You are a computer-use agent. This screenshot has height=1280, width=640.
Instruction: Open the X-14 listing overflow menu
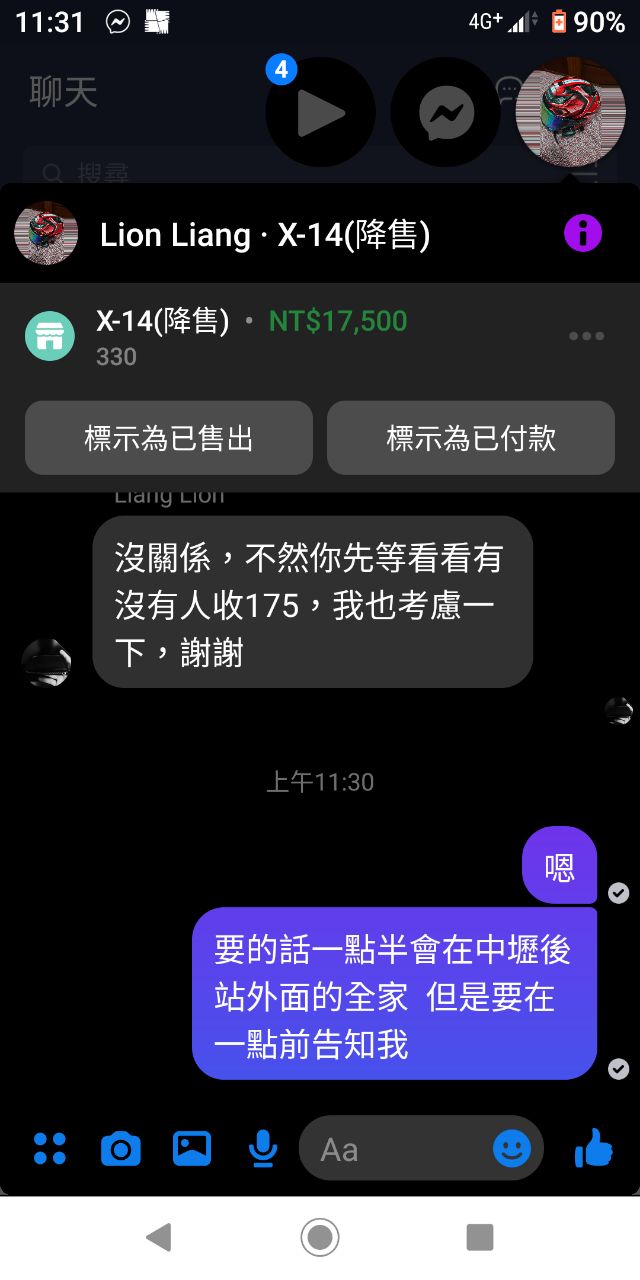pyautogui.click(x=586, y=336)
